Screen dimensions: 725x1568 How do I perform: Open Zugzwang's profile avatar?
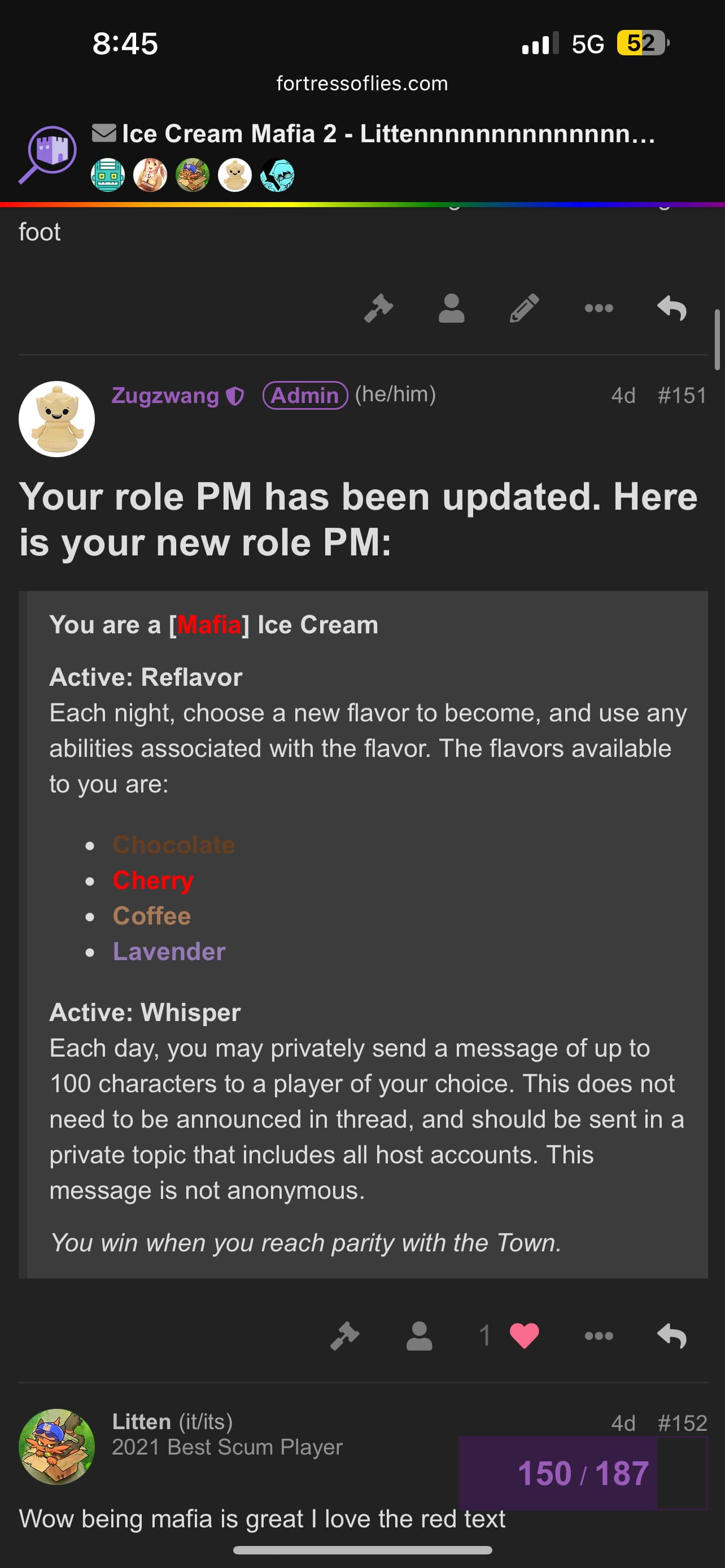coord(56,419)
